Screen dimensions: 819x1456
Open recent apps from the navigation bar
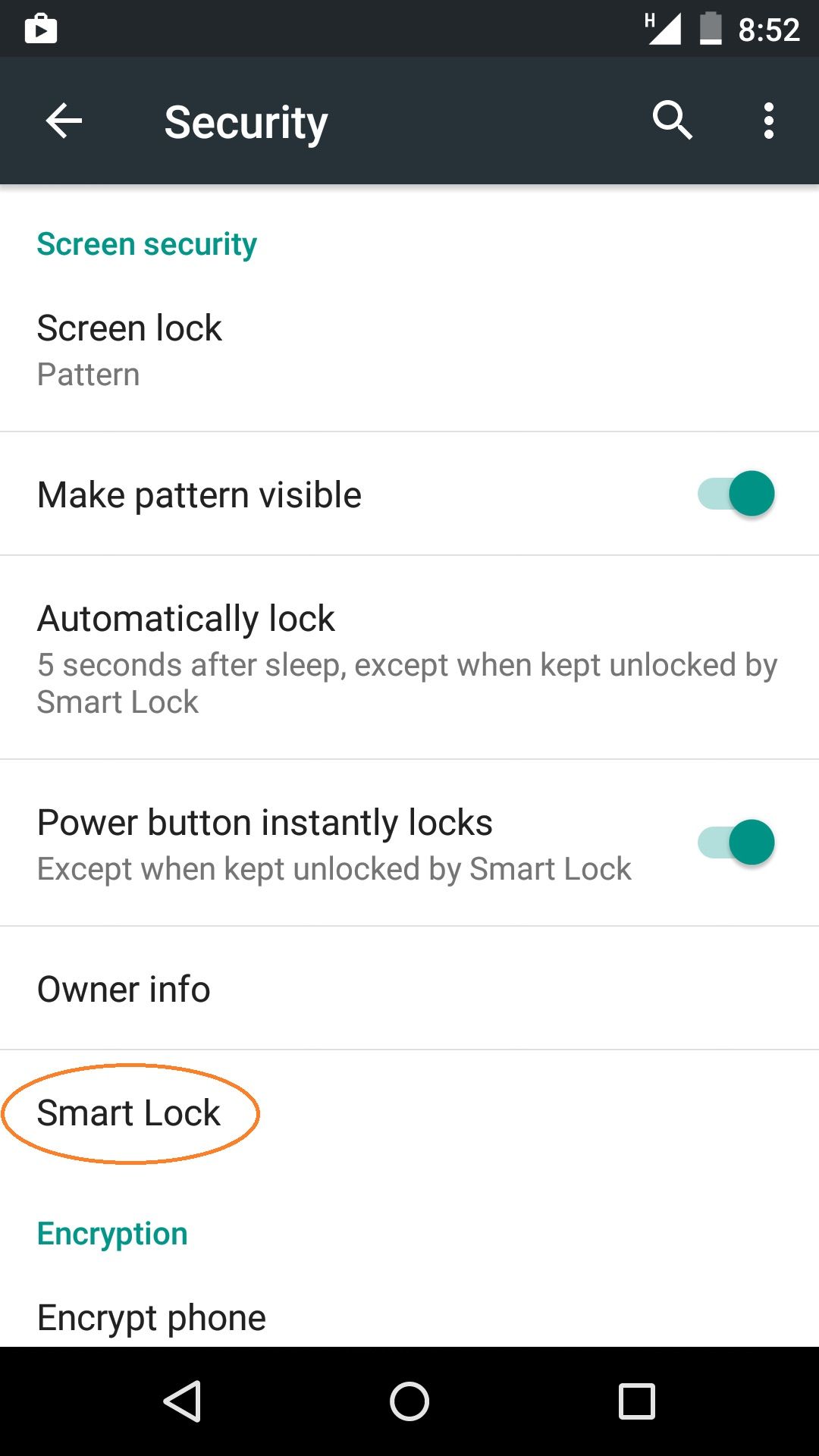click(x=637, y=1401)
